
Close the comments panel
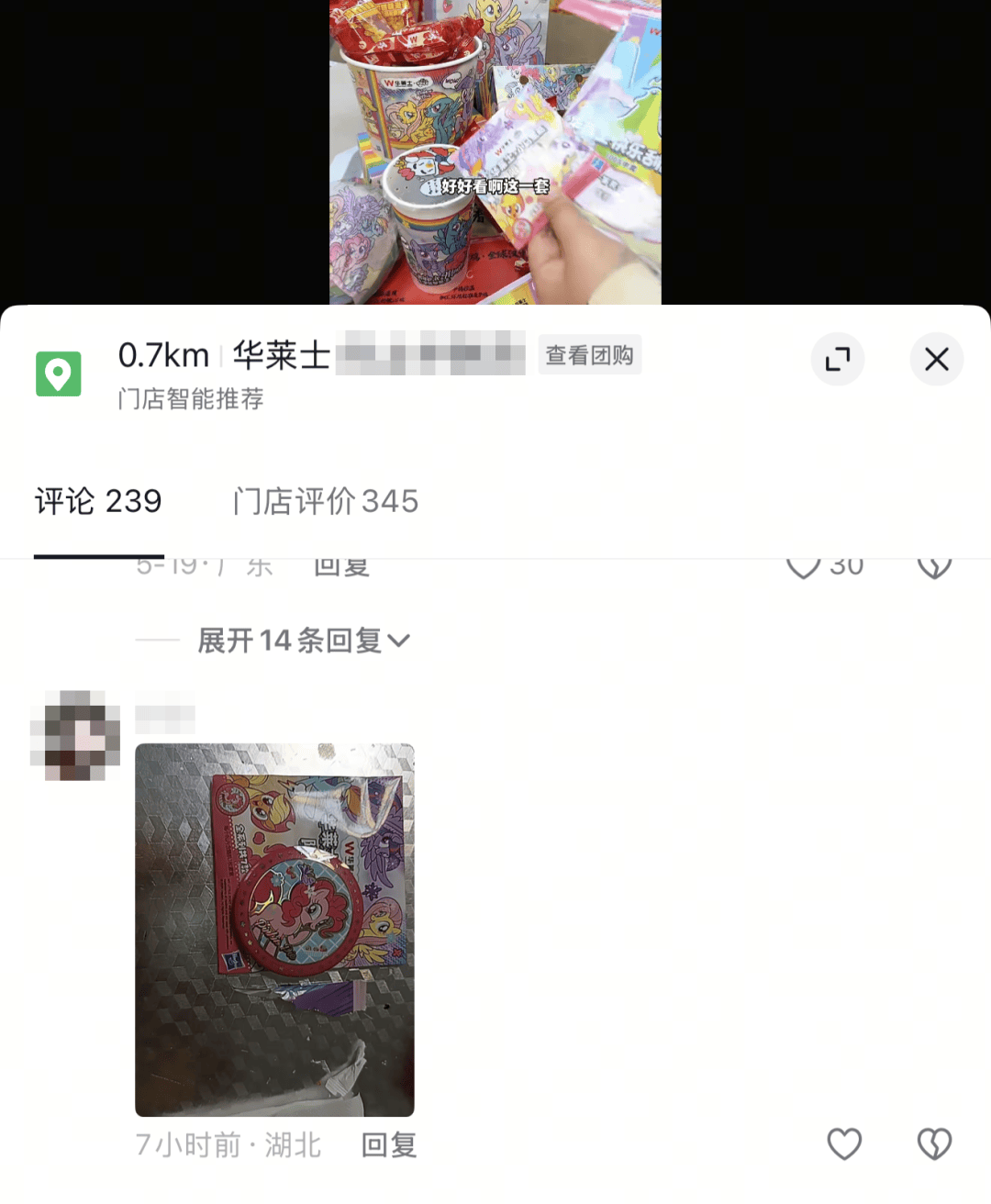click(936, 359)
